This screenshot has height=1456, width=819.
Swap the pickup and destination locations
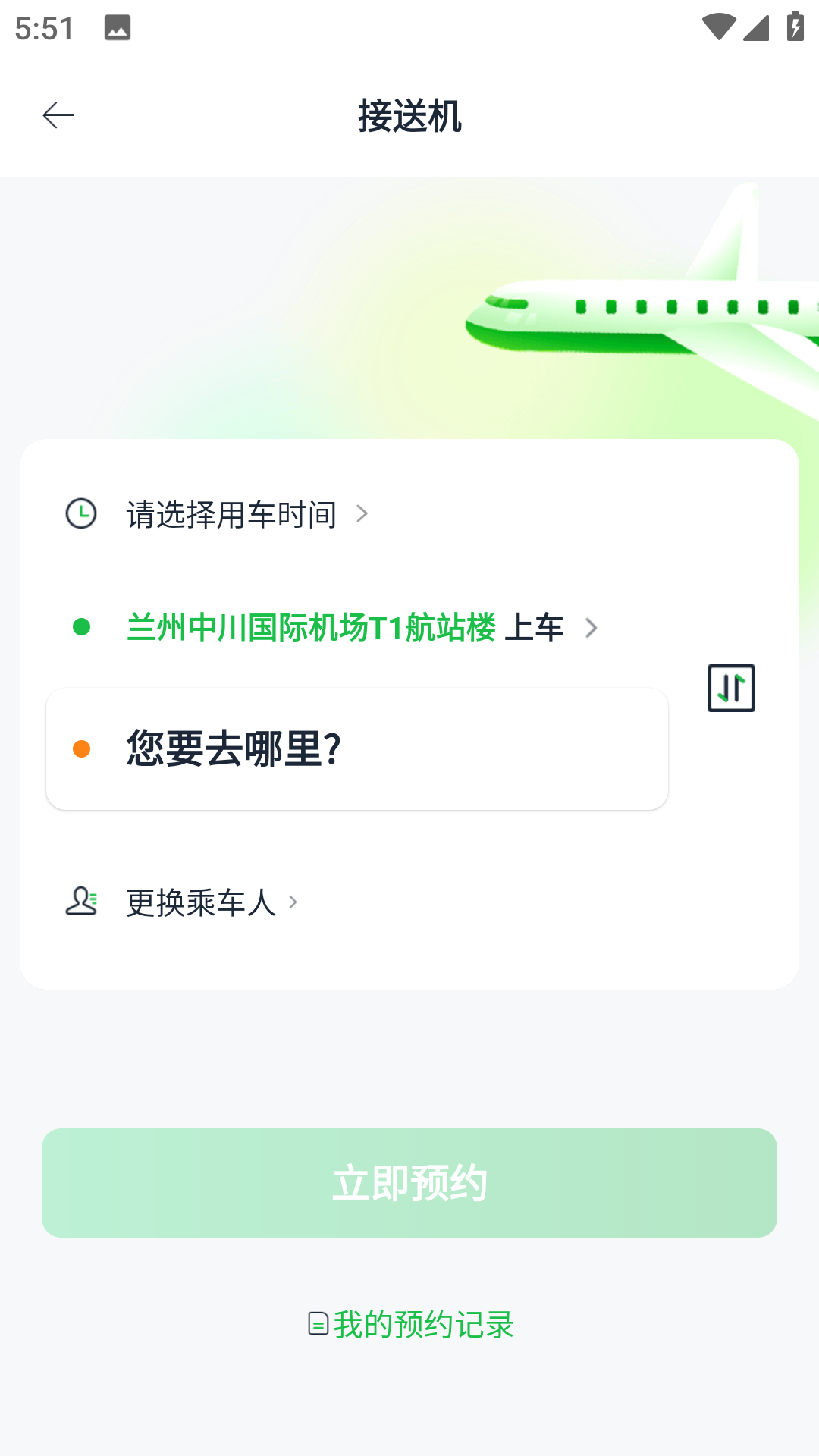(x=731, y=688)
